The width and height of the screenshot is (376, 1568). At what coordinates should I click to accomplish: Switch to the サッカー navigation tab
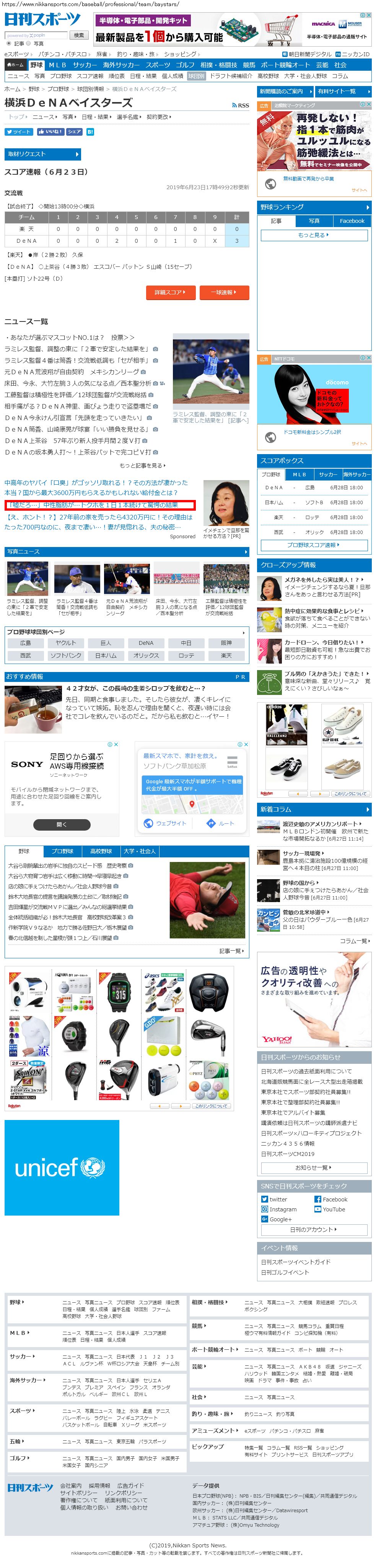tap(84, 65)
